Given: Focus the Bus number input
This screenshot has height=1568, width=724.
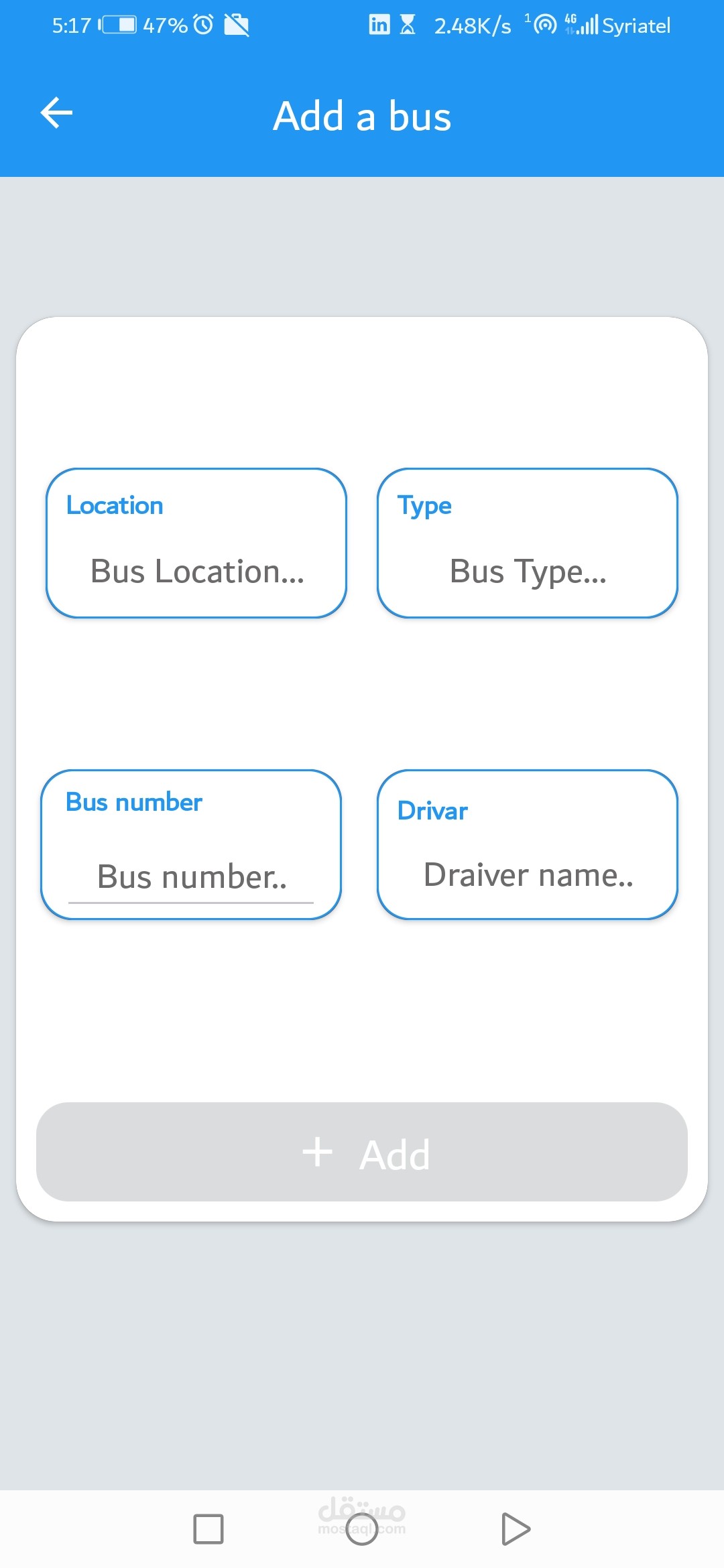Looking at the screenshot, I should pyautogui.click(x=191, y=876).
